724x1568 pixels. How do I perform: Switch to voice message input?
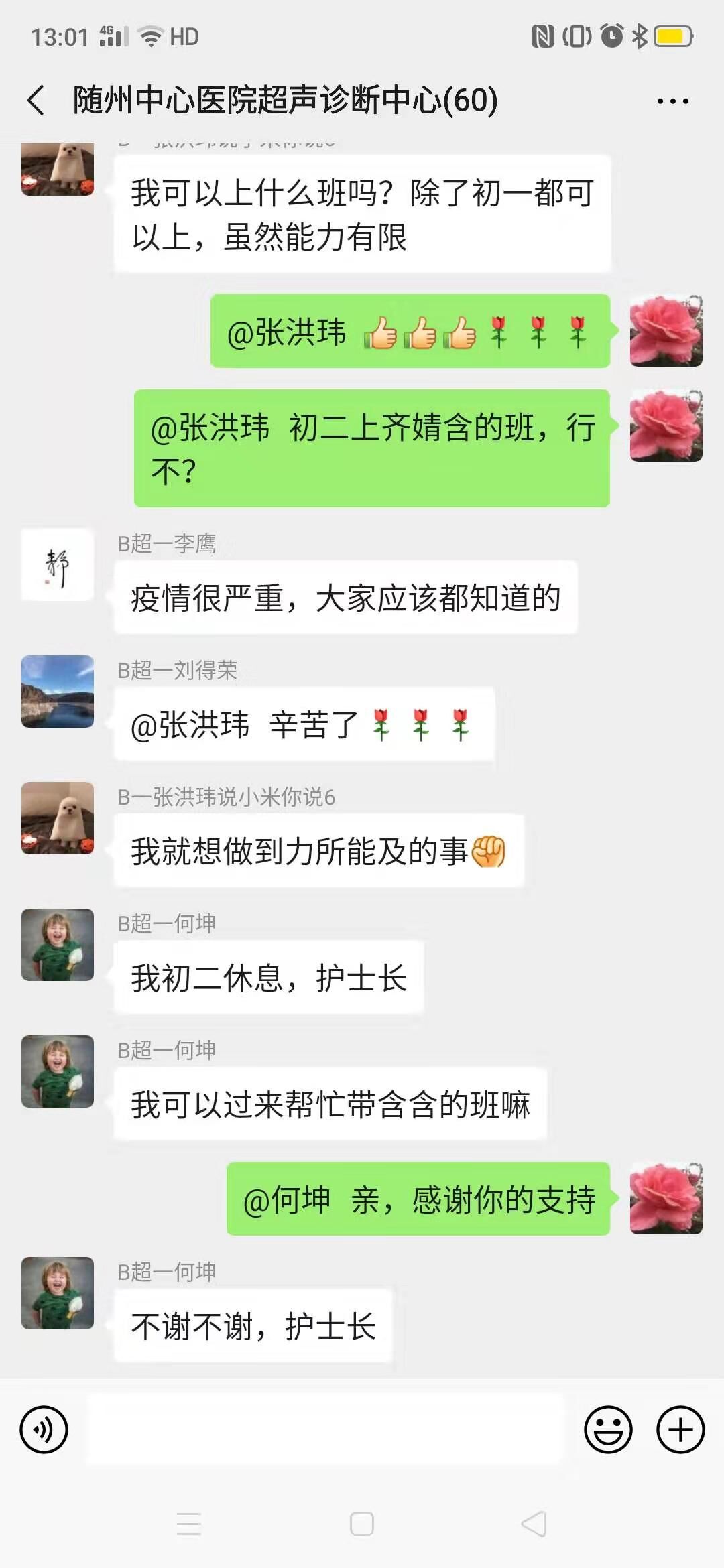tap(44, 1429)
